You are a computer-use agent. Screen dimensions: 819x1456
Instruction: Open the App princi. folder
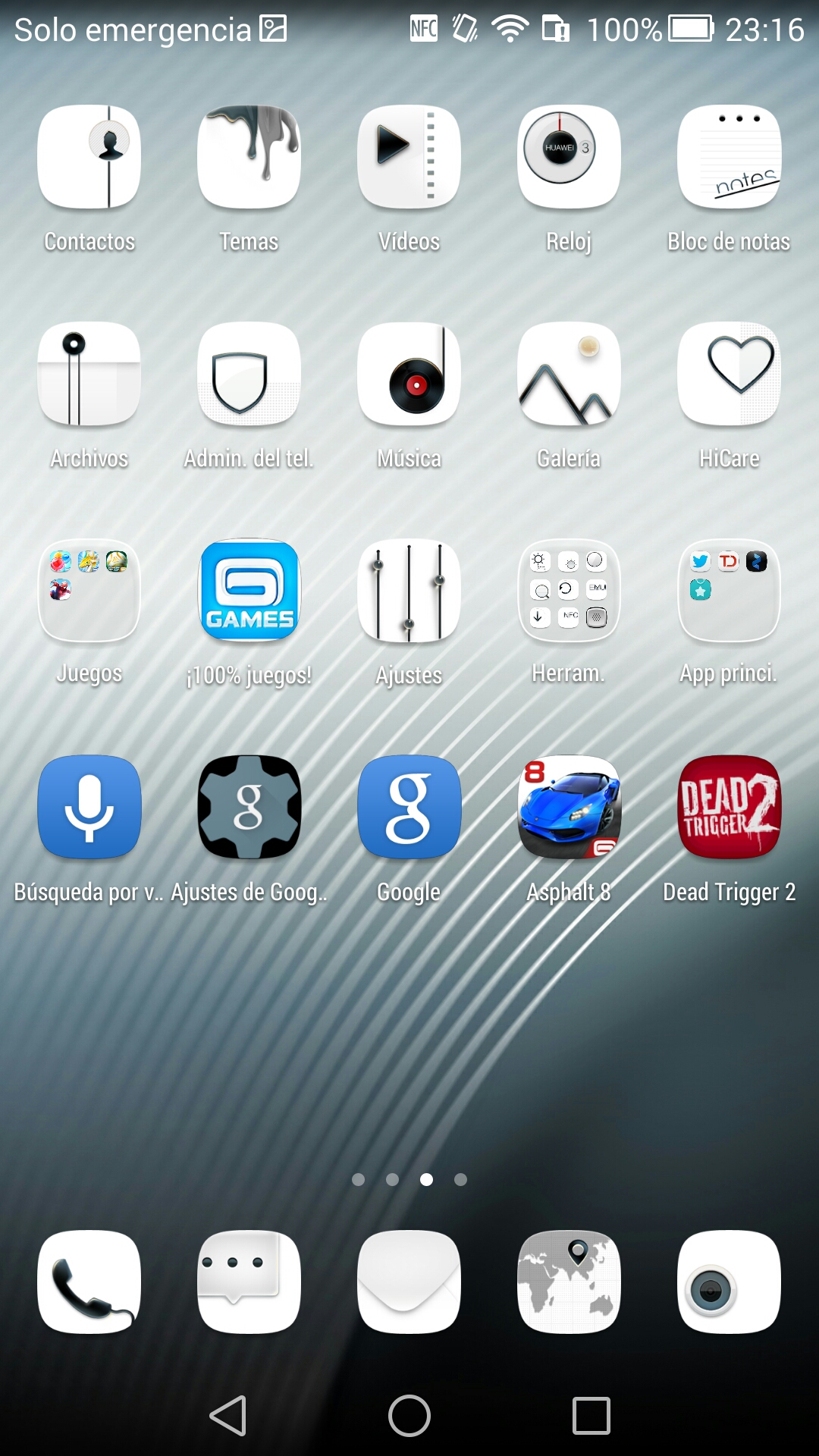[729, 591]
